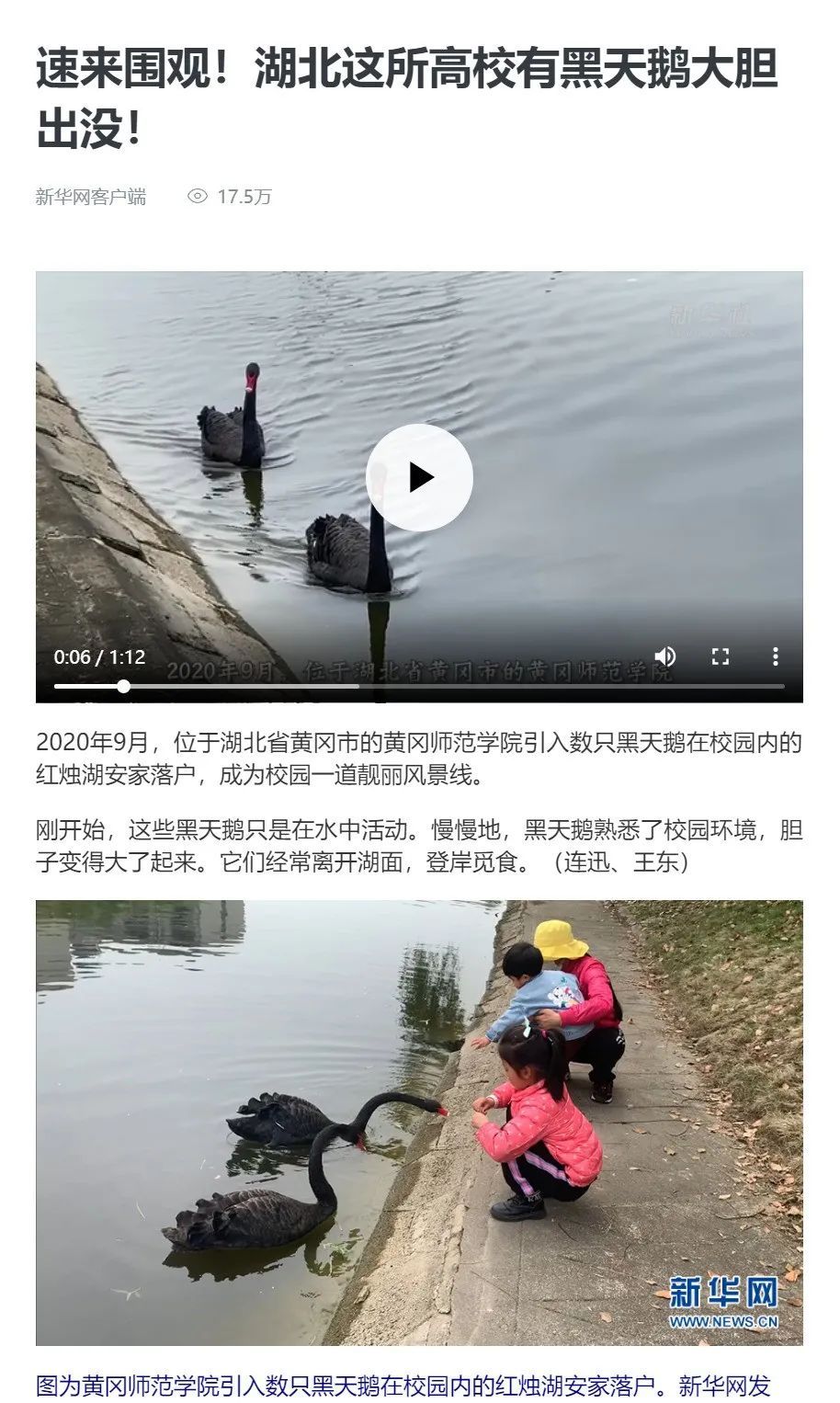Open the photo of children feeding swans
This screenshot has height=1403, width=840.
[x=419, y=1123]
